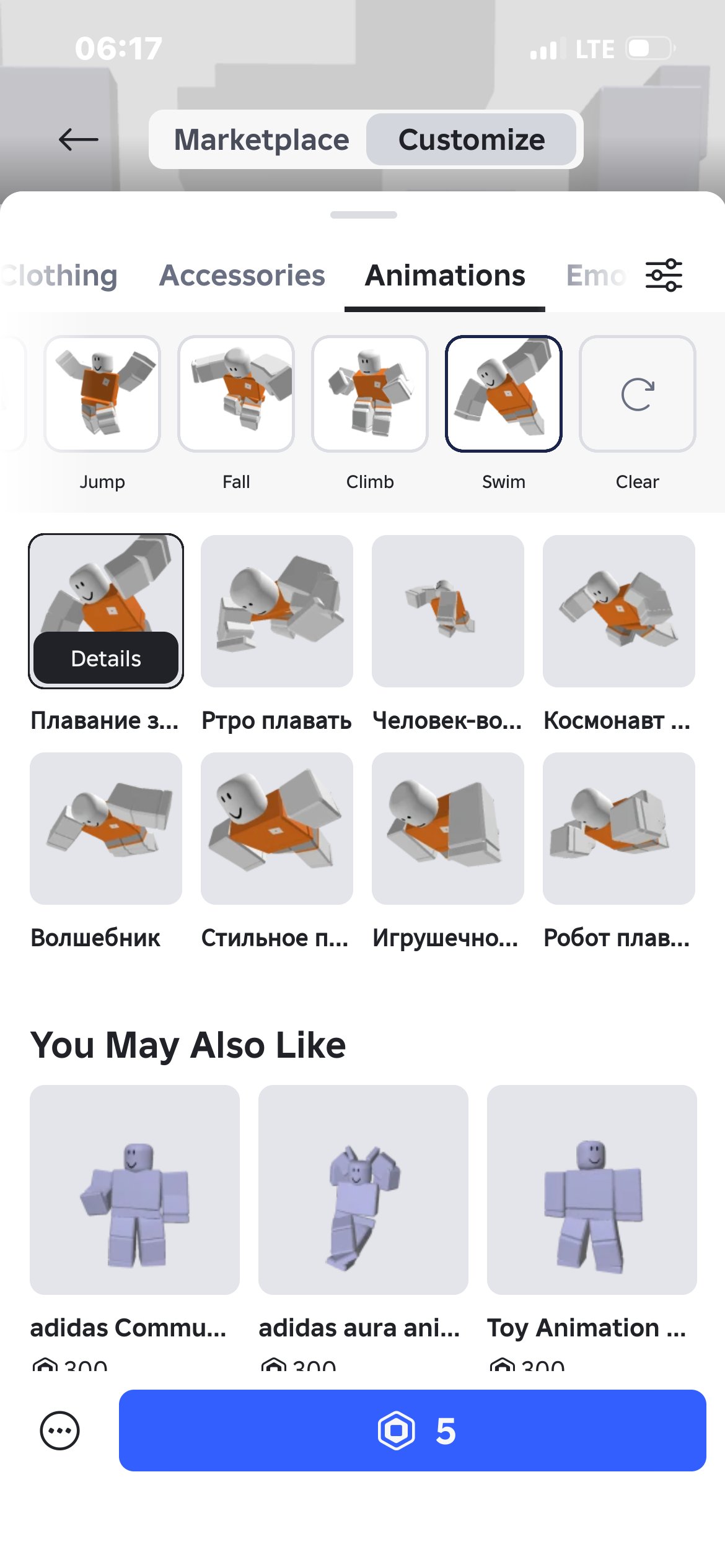Switch to the Clothing tab
Screen dimensions: 725x1568
(59, 275)
